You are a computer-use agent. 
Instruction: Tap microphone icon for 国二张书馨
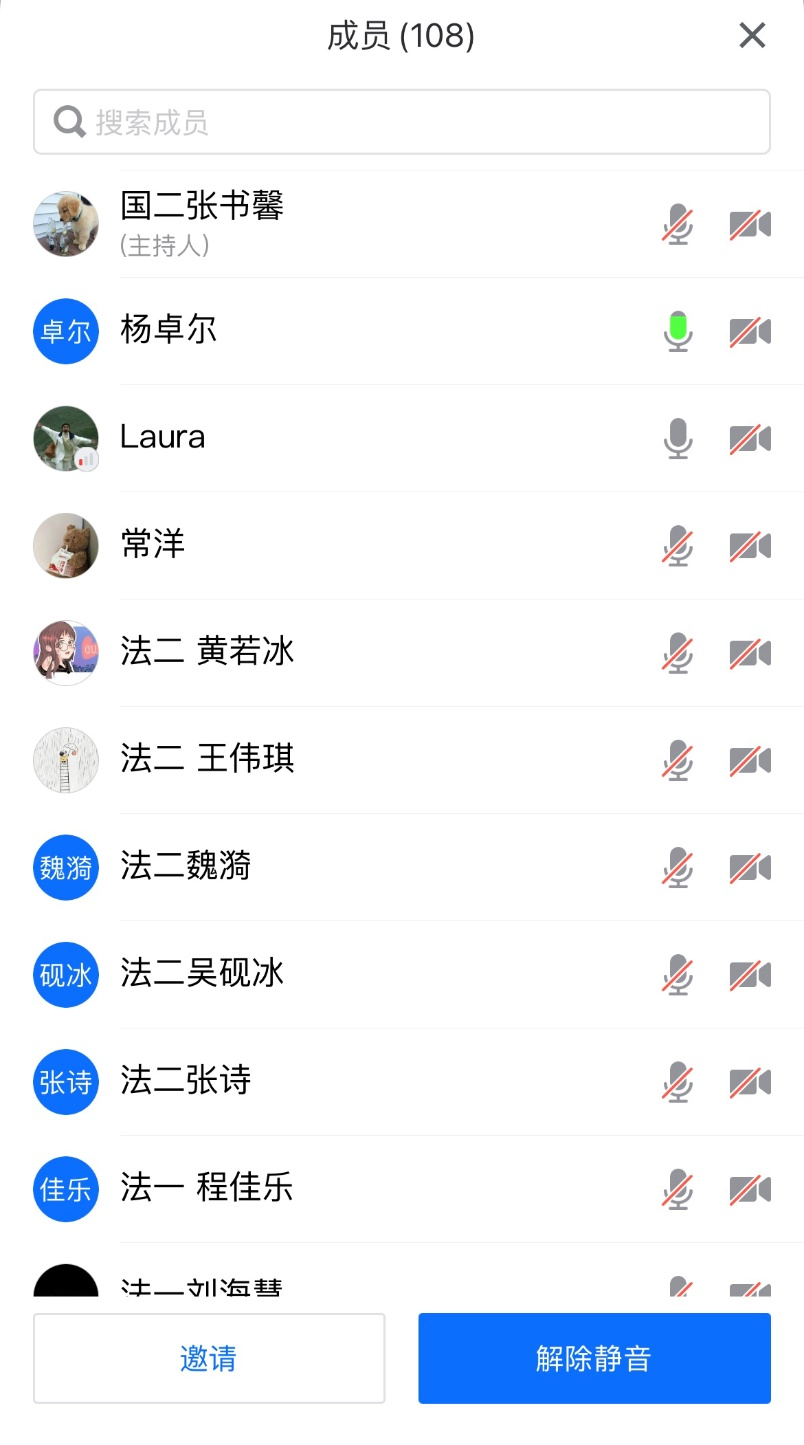[x=678, y=225]
